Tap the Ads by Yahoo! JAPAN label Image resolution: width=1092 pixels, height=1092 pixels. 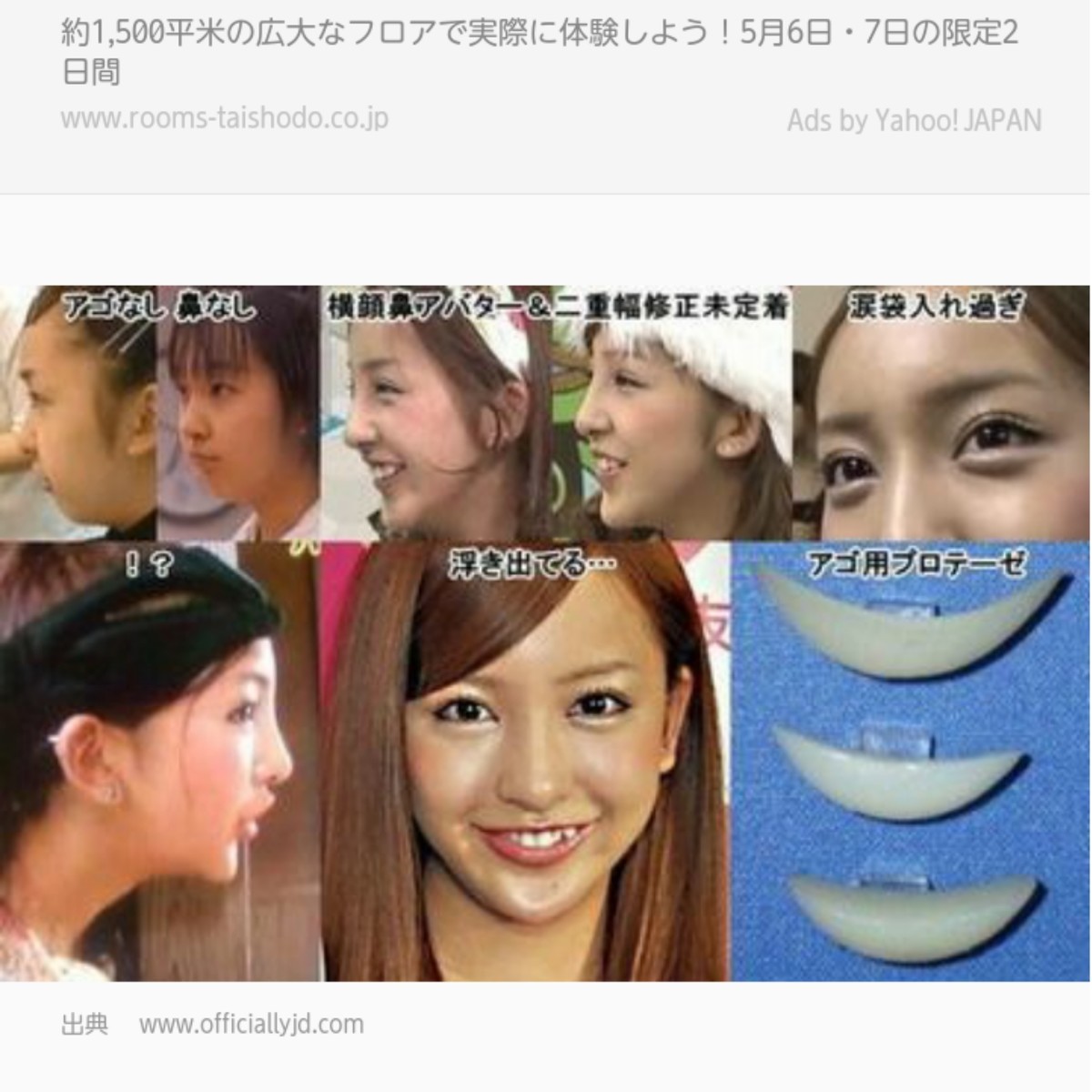914,120
